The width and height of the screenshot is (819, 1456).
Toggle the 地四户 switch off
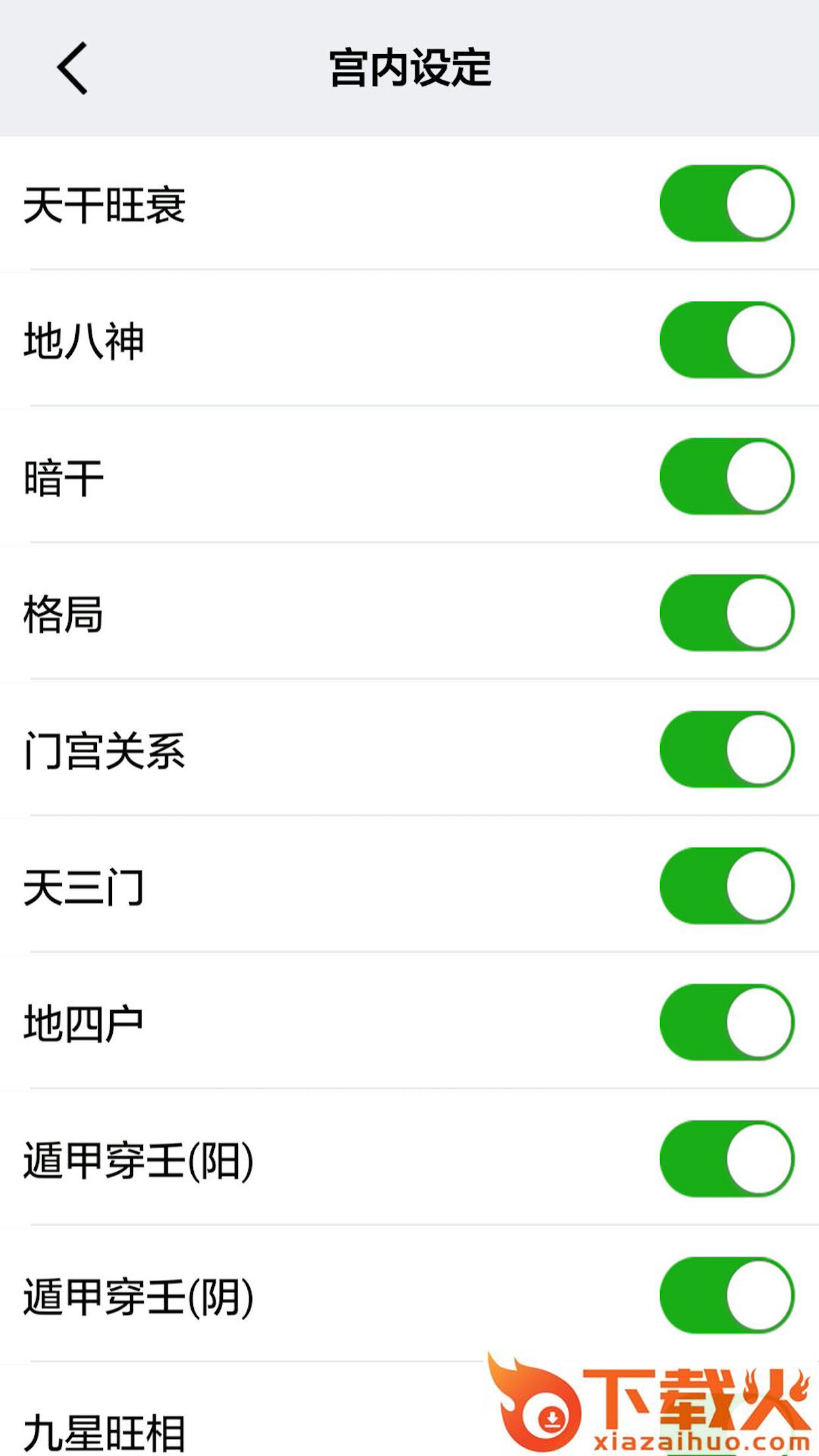(727, 1022)
